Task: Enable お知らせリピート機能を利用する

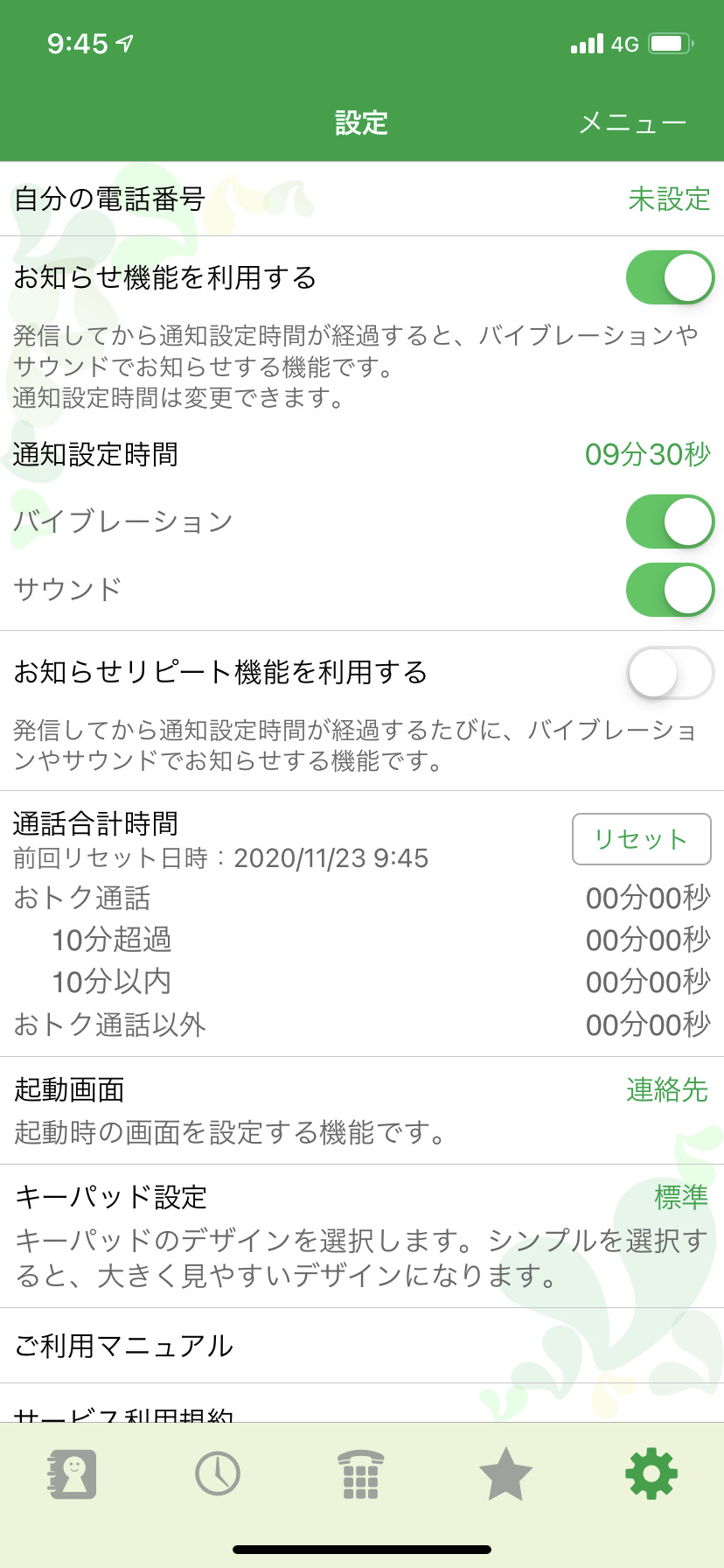Action: [x=670, y=673]
